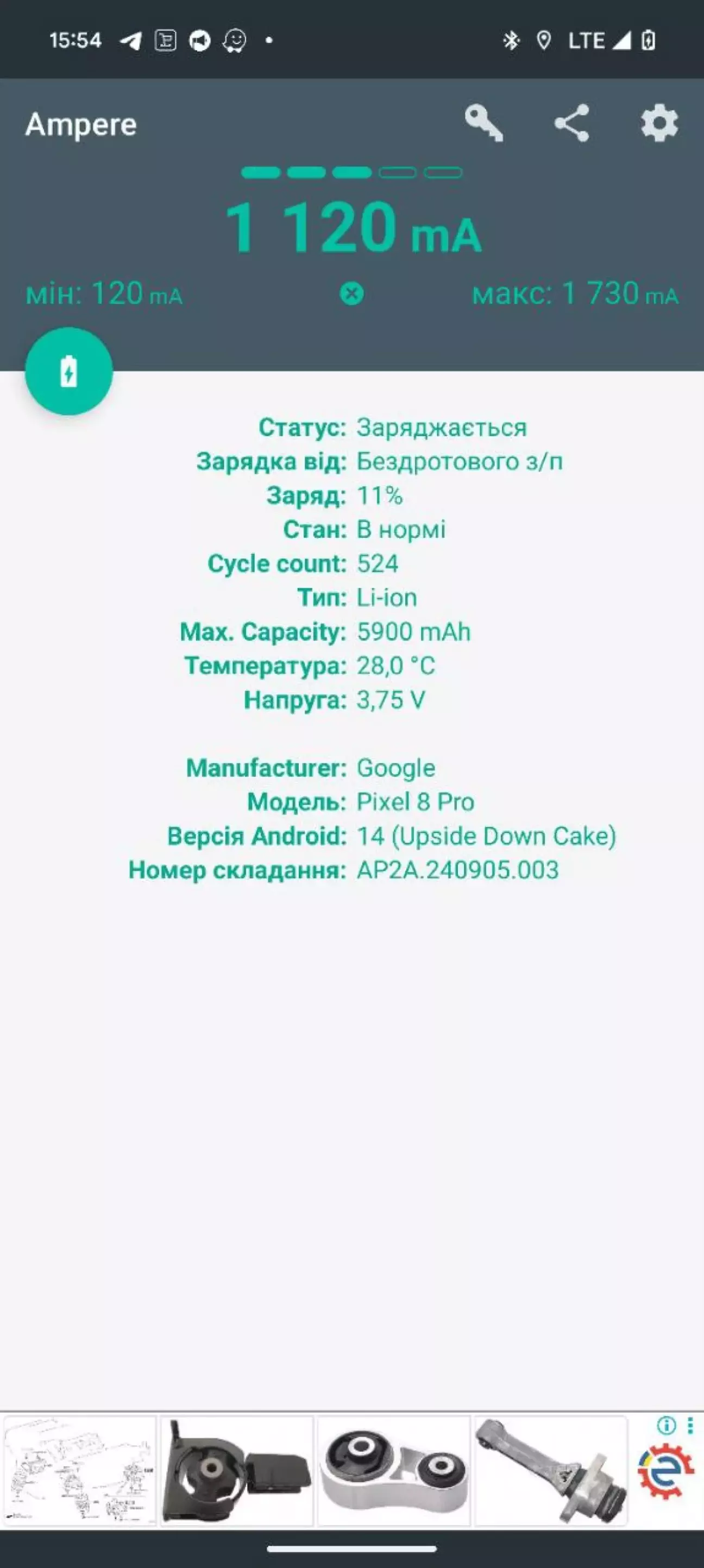Reset the min and max current values
Screen dimensions: 704x1568
tap(351, 294)
